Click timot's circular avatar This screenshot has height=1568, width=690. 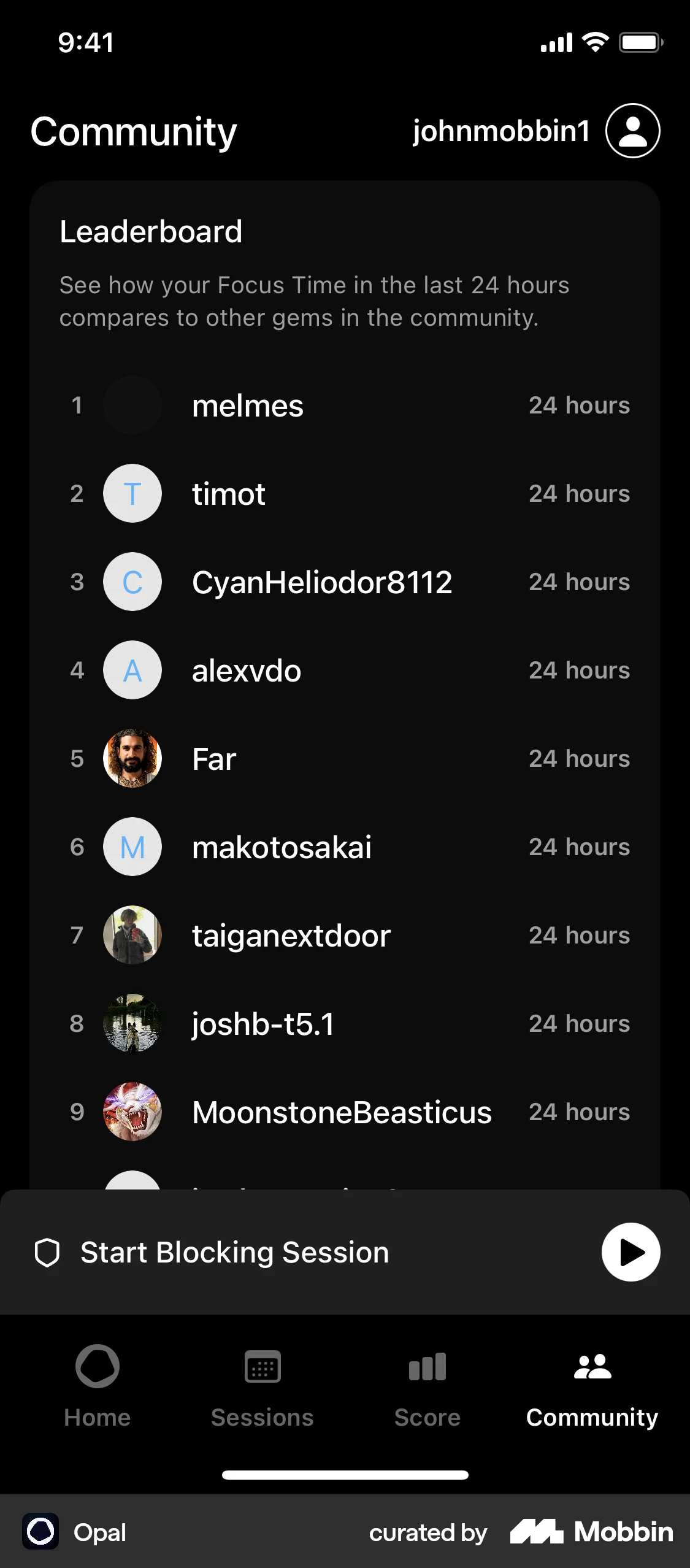(132, 493)
